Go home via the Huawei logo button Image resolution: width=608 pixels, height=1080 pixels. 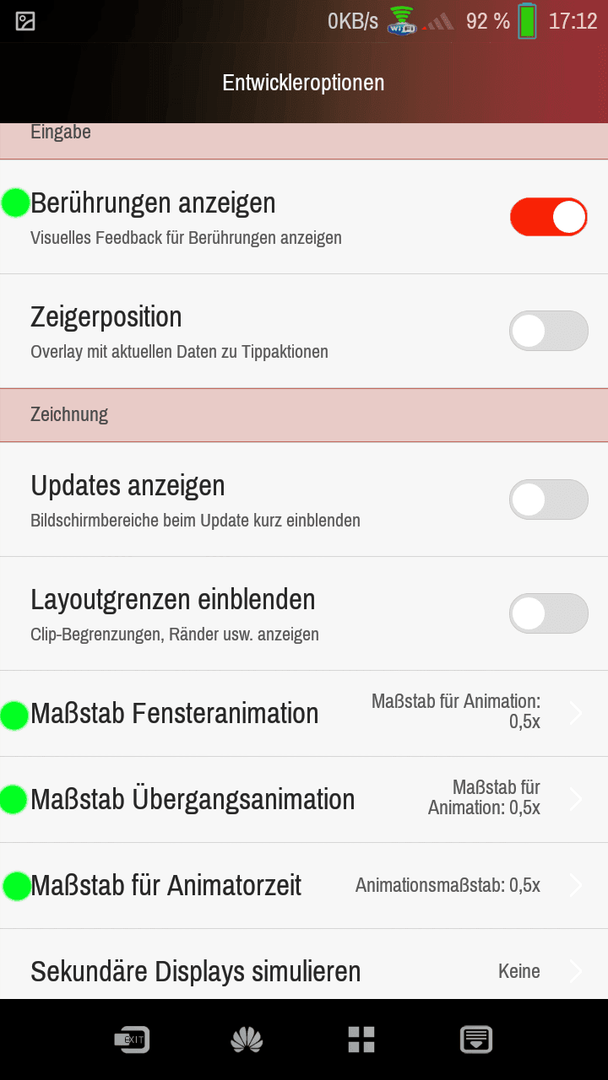247,1039
